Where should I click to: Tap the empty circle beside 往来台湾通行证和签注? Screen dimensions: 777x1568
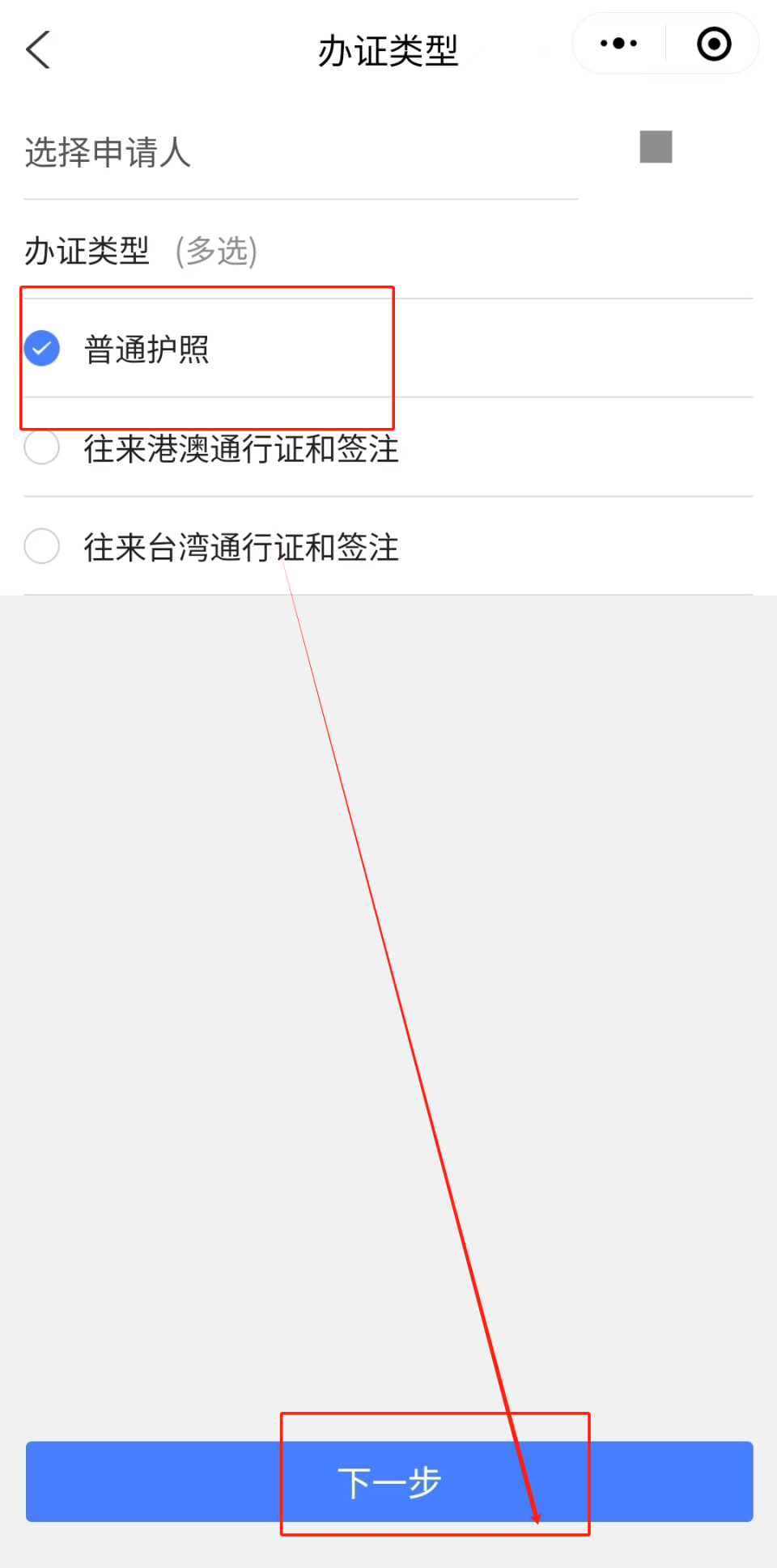point(41,547)
